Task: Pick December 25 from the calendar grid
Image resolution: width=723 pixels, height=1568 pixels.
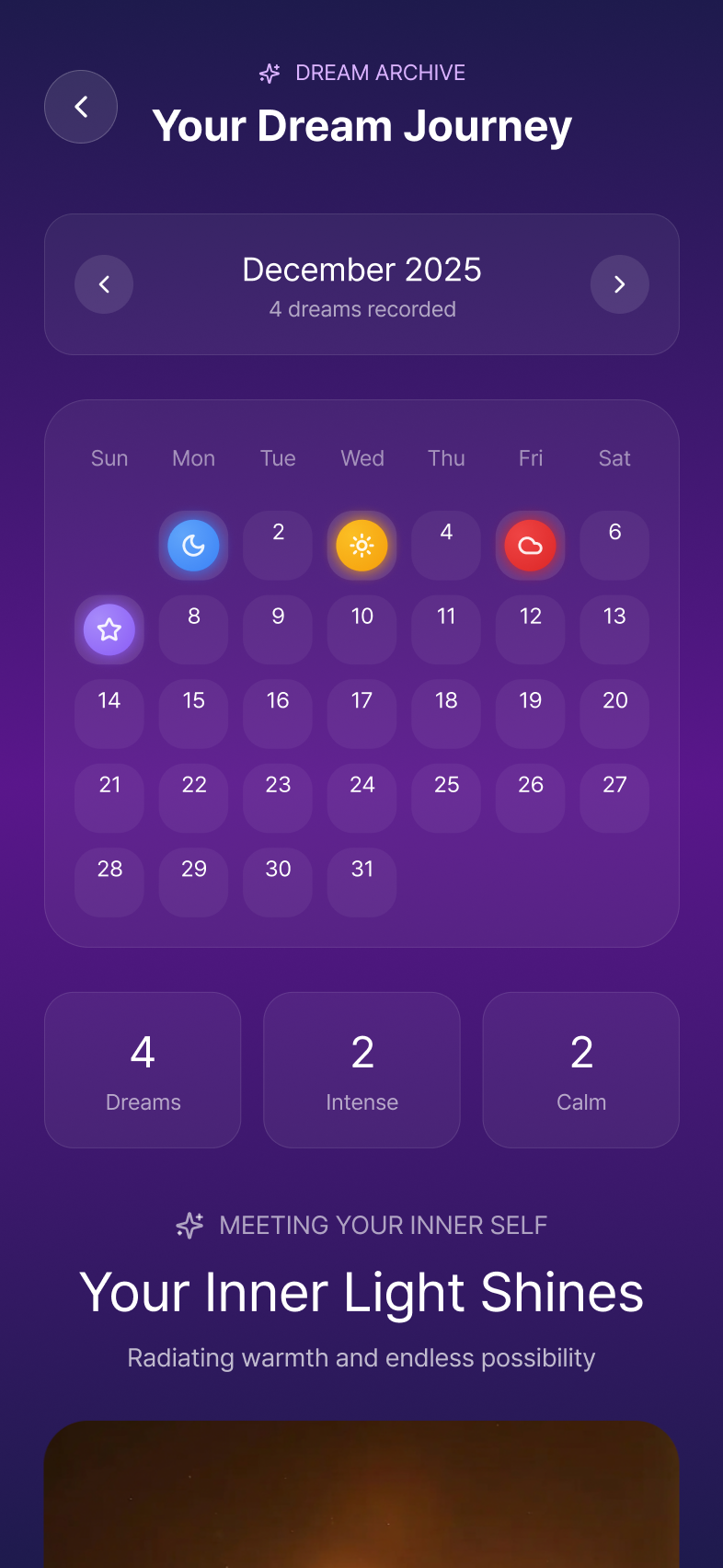Action: point(446,784)
